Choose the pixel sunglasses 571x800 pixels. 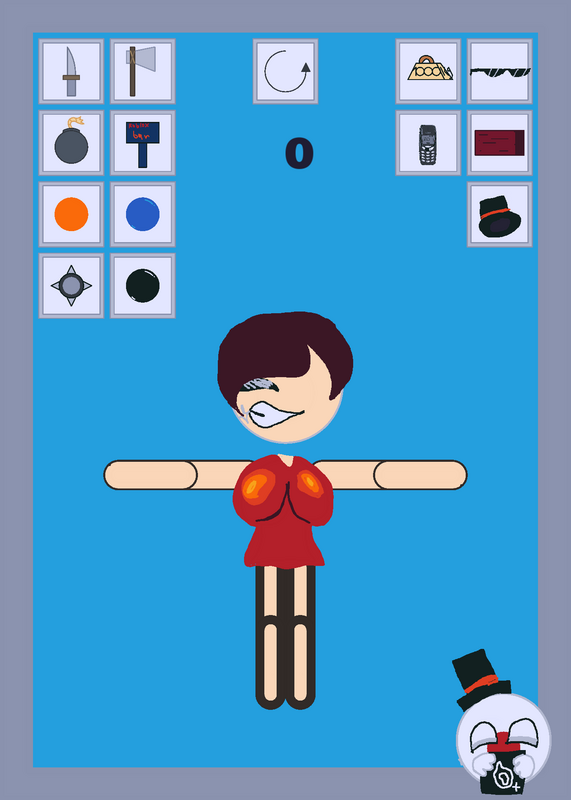tap(500, 71)
